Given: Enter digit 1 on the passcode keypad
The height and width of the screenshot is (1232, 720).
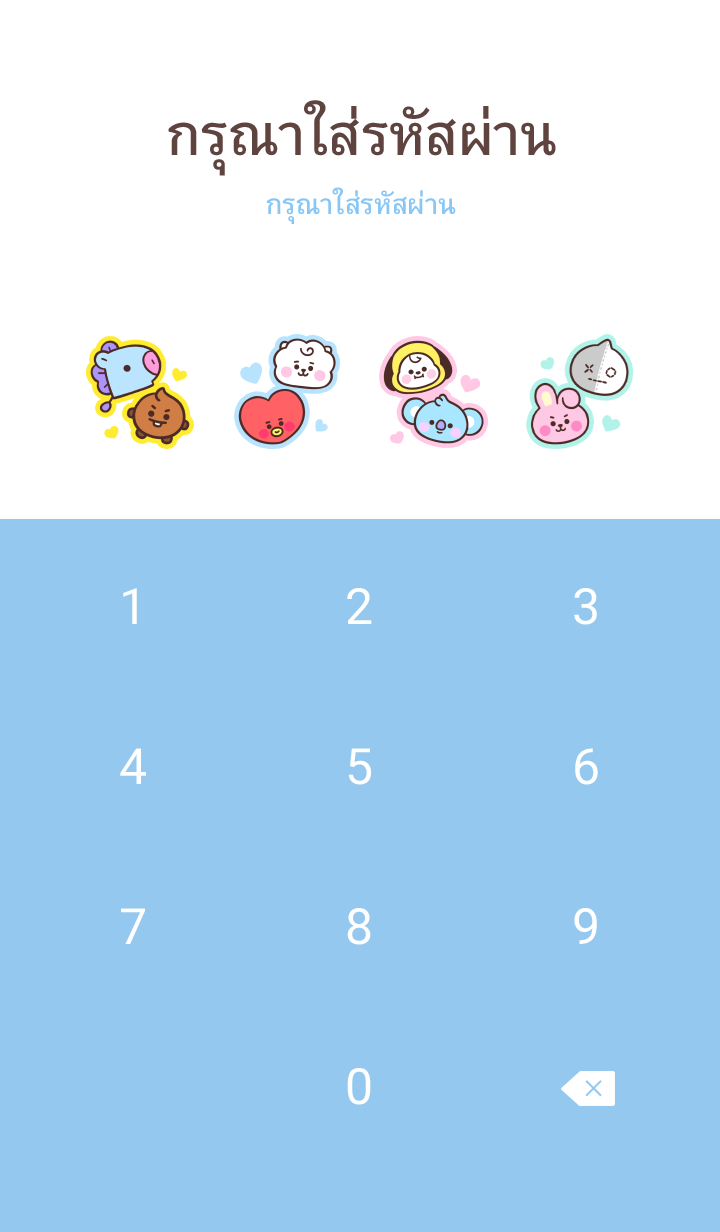Looking at the screenshot, I should coord(133,607).
